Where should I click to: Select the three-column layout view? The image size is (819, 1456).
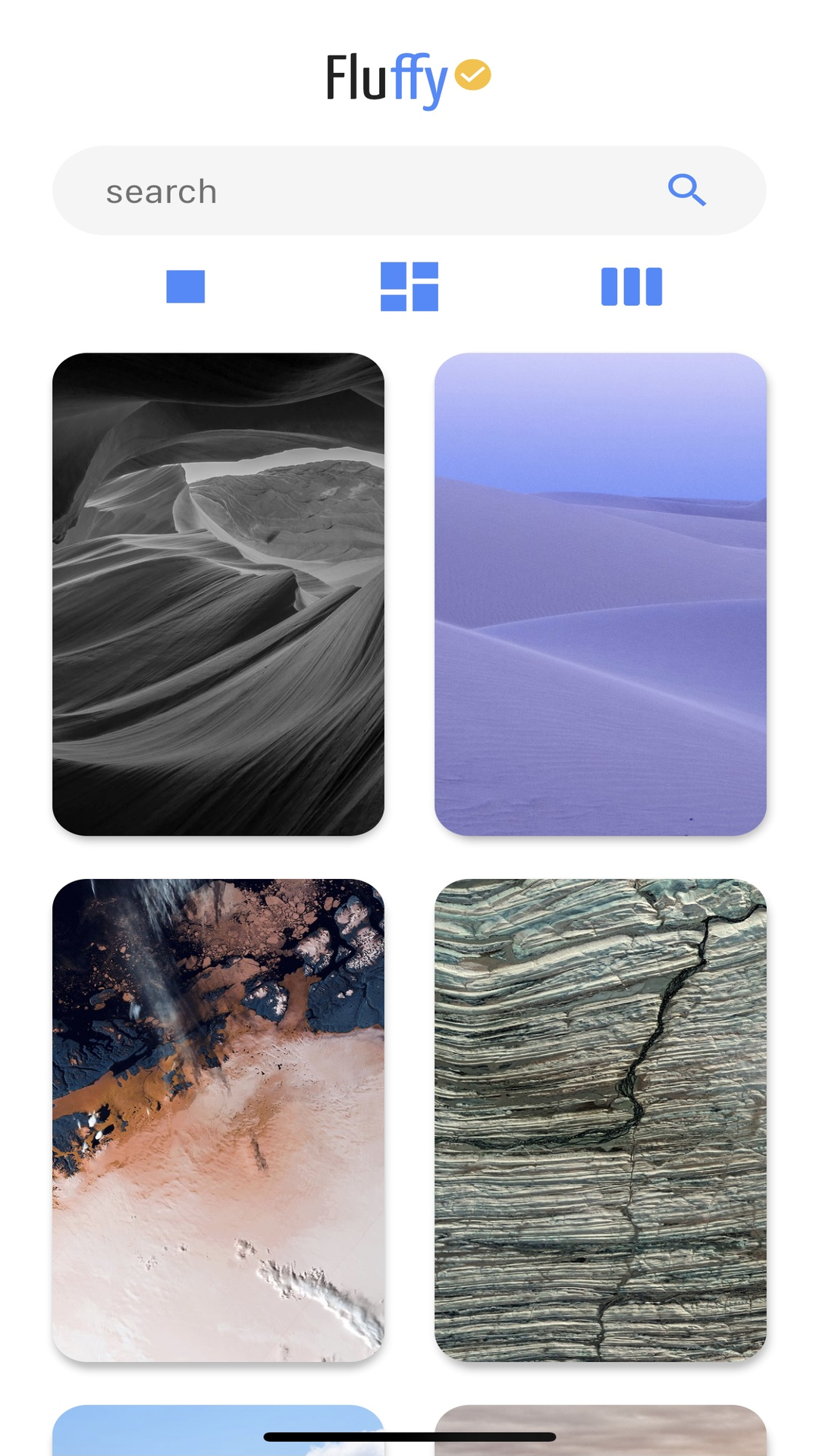[x=632, y=287]
